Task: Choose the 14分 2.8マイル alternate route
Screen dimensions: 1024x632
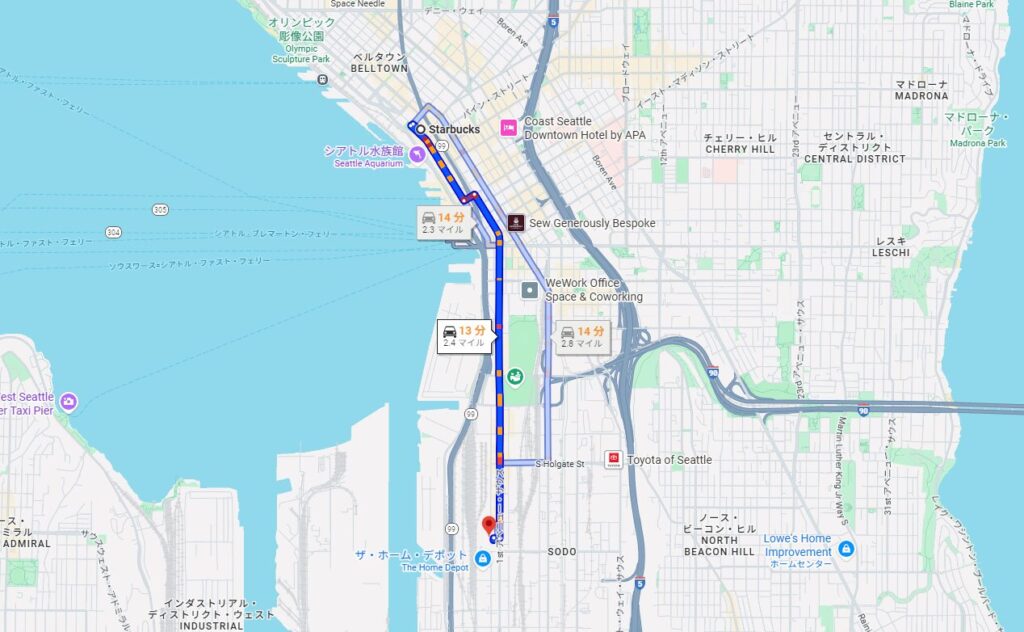Action: click(x=583, y=336)
